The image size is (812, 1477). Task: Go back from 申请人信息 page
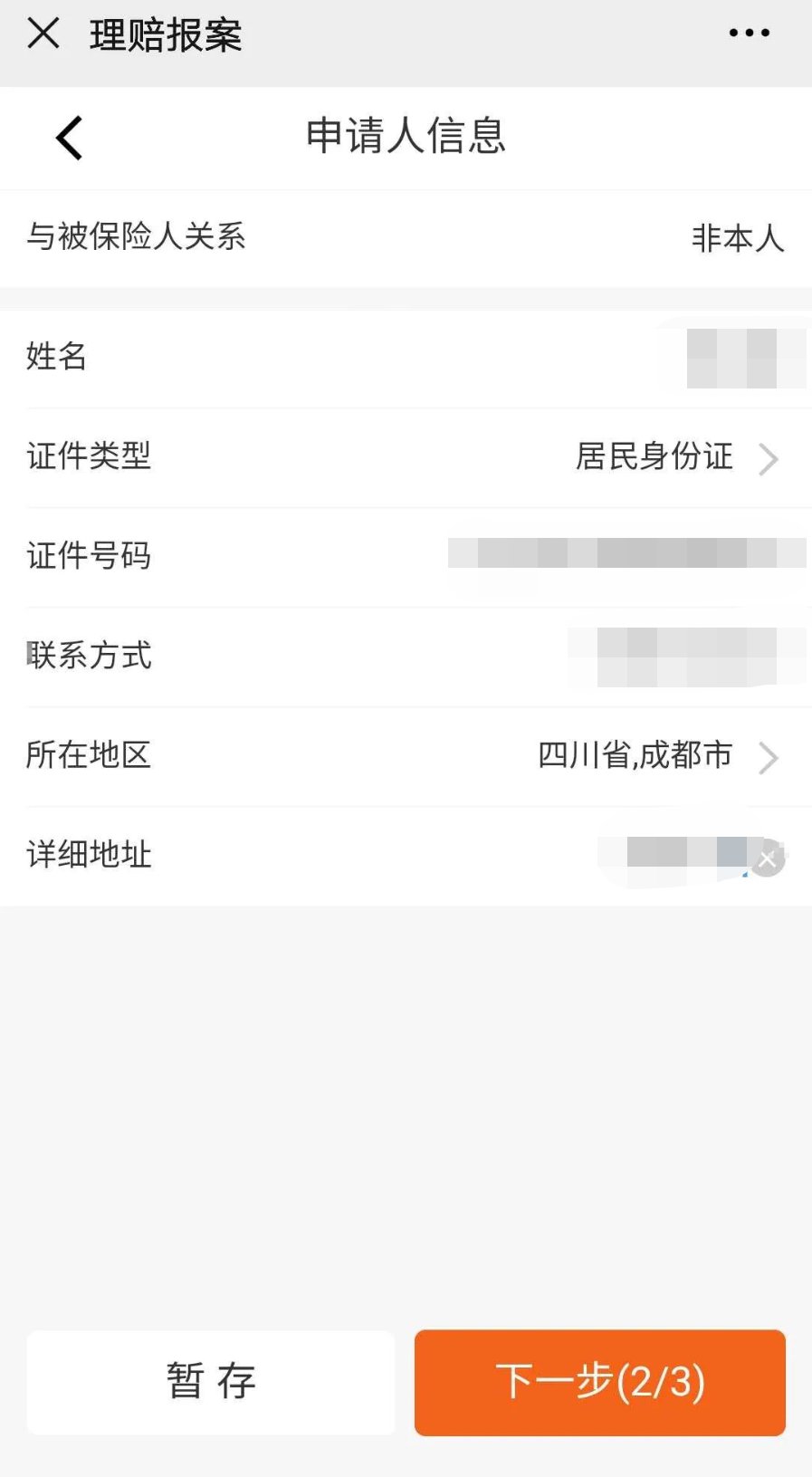pos(70,139)
